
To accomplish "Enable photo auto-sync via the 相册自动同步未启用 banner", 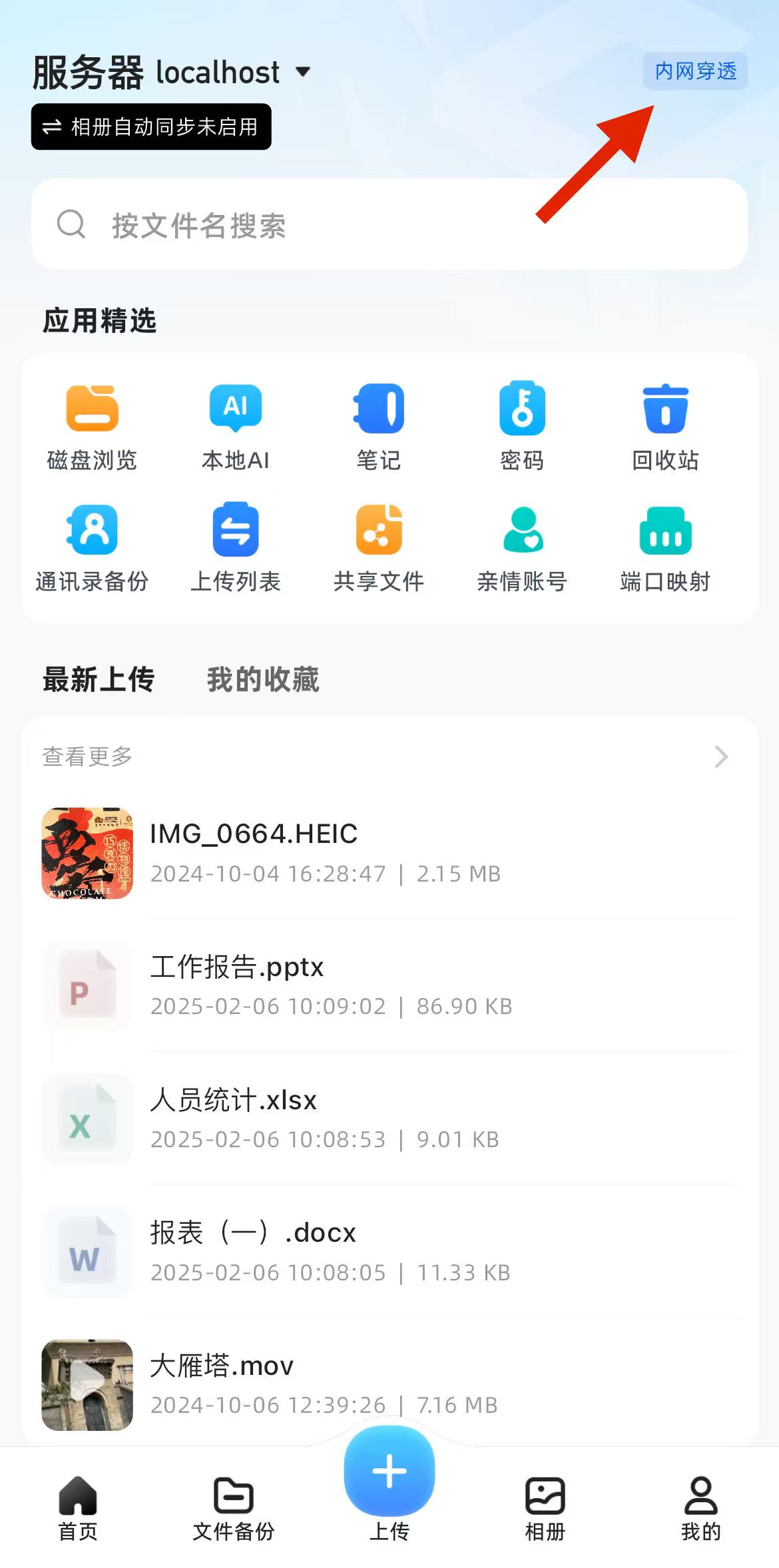I will pos(151,127).
